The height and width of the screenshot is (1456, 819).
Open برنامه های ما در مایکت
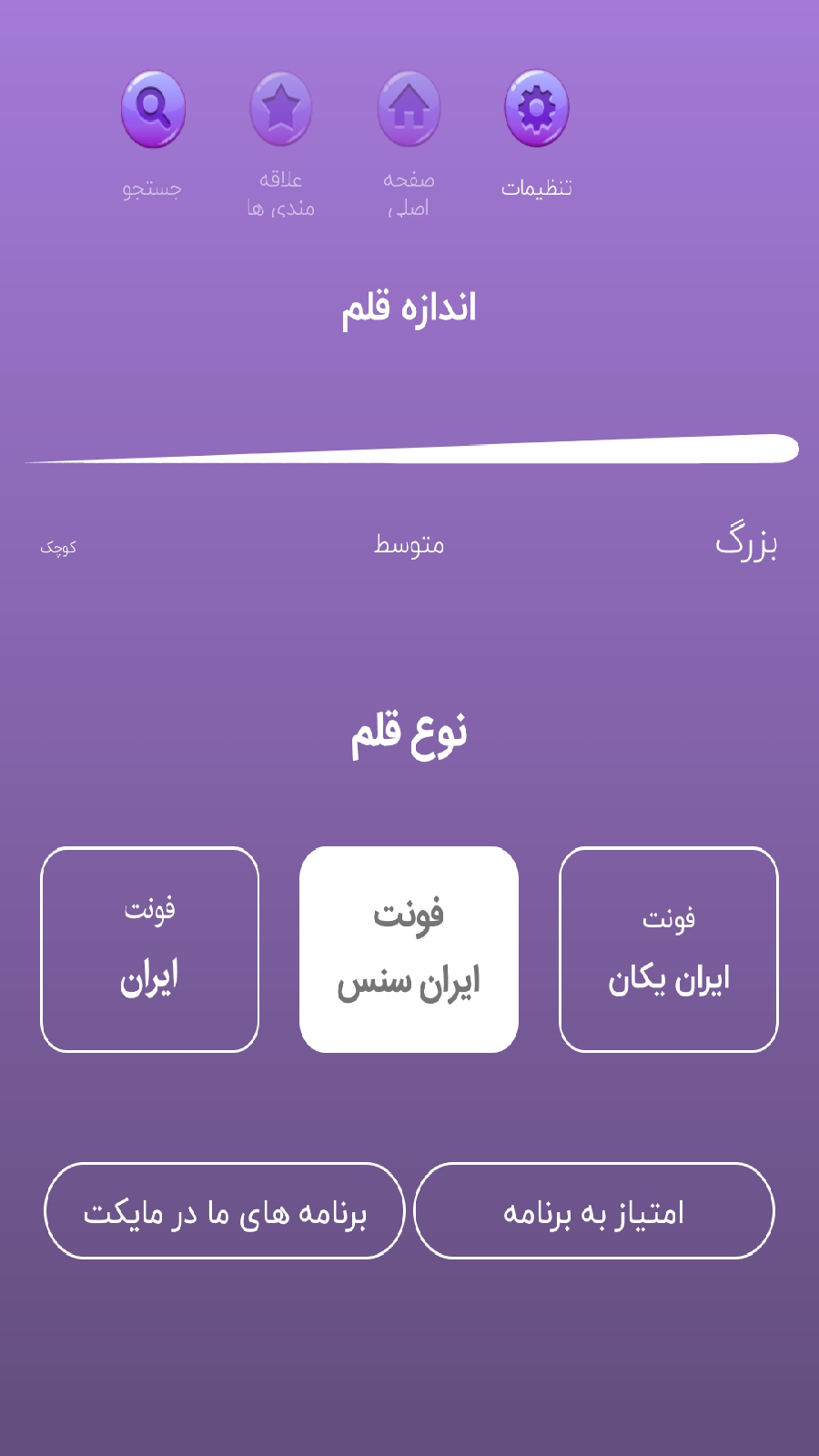pos(224,1211)
